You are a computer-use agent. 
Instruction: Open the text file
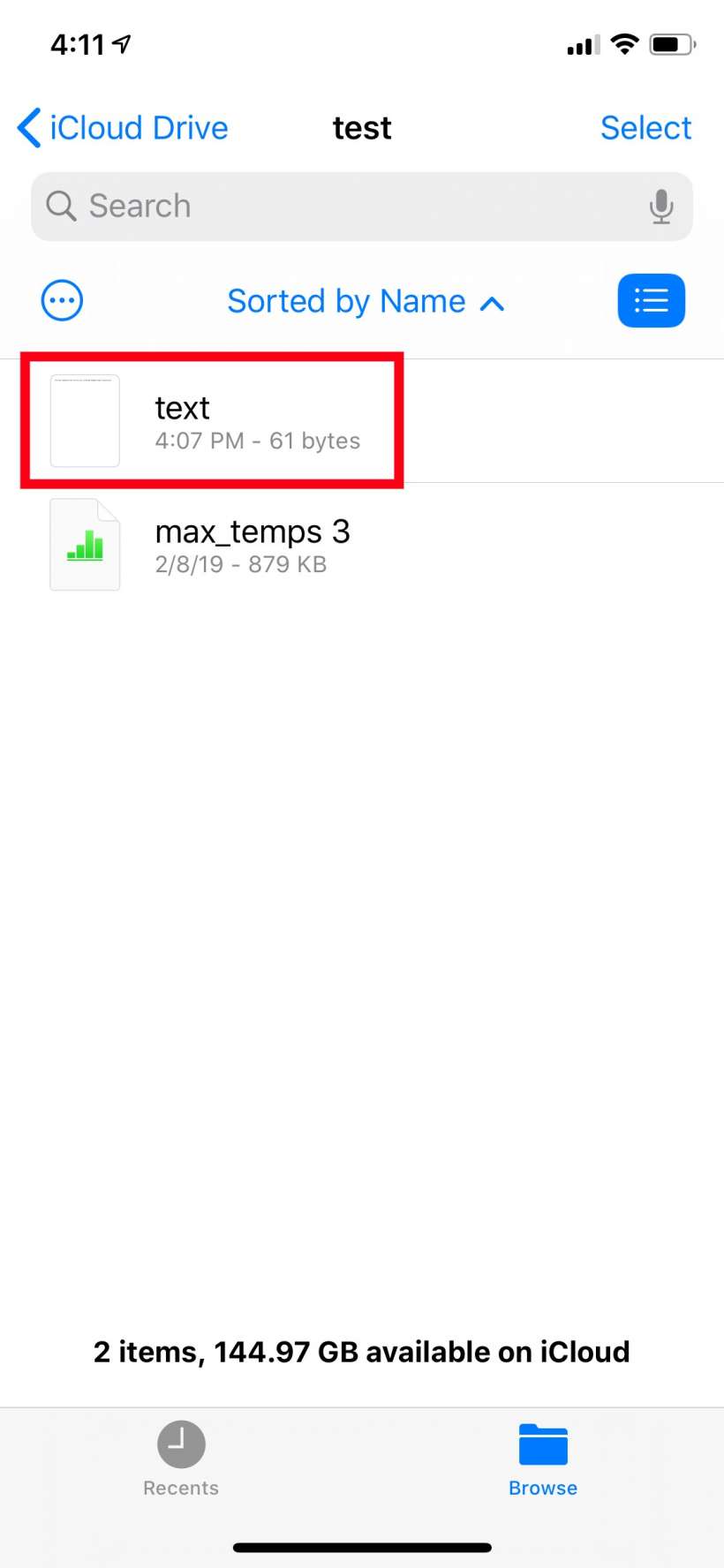tap(212, 421)
